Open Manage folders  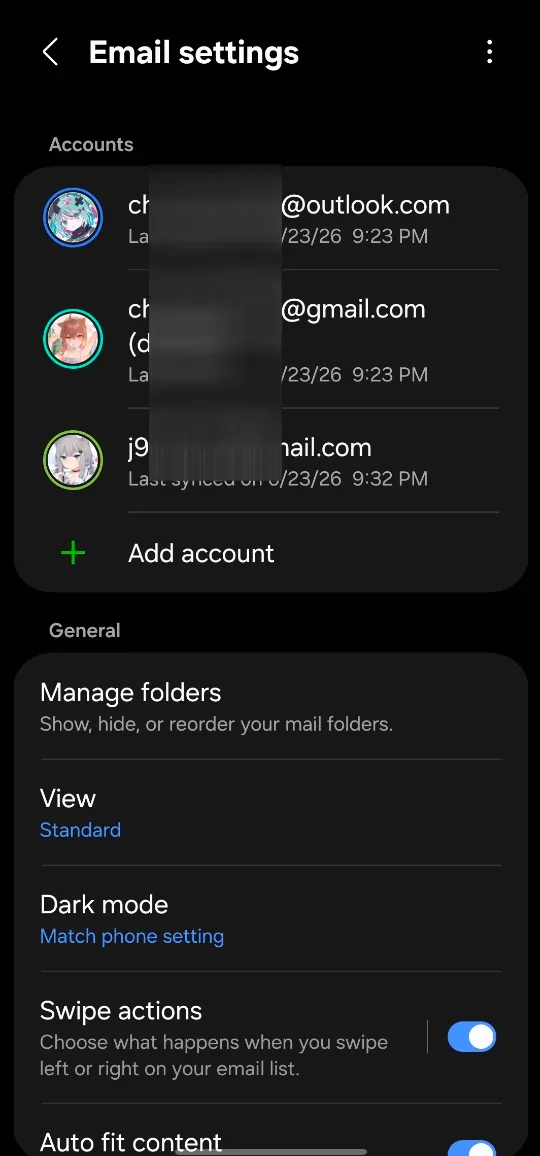(271, 707)
